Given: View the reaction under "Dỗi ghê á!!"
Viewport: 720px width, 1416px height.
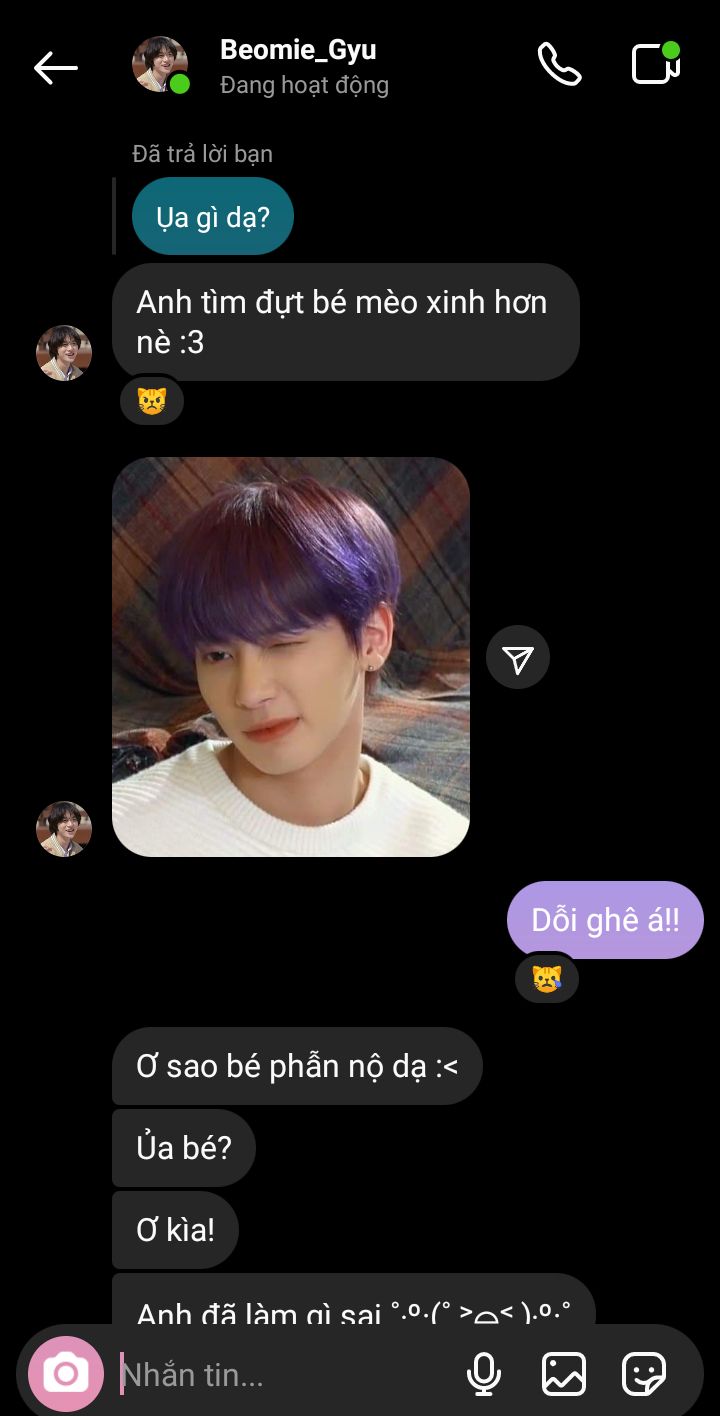Looking at the screenshot, I should (547, 979).
